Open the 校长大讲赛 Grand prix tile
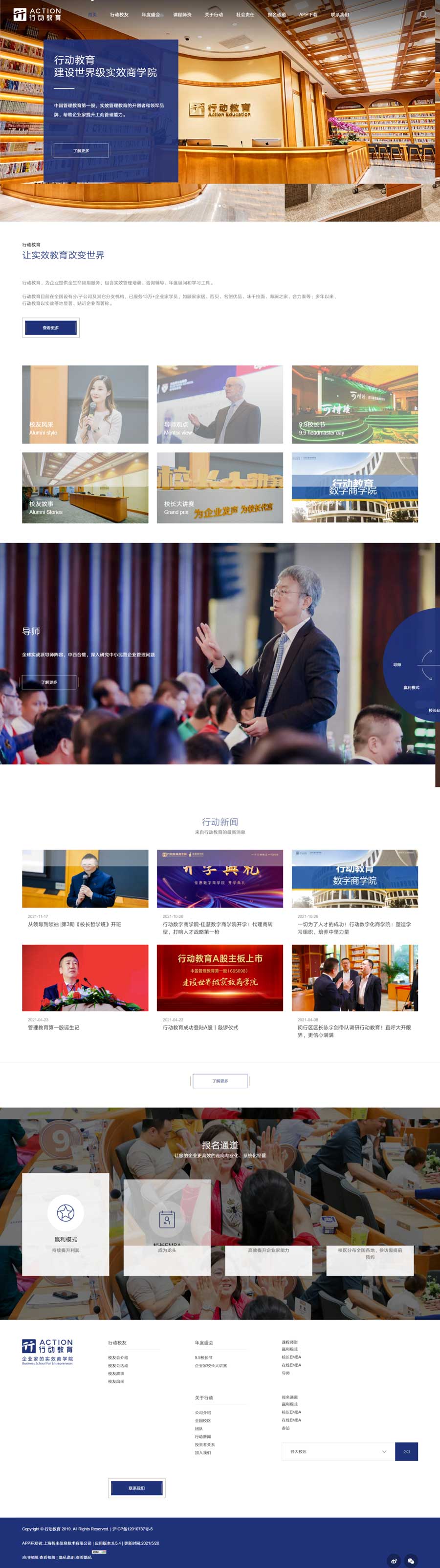Viewport: 440px width, 1568px height. click(x=220, y=487)
